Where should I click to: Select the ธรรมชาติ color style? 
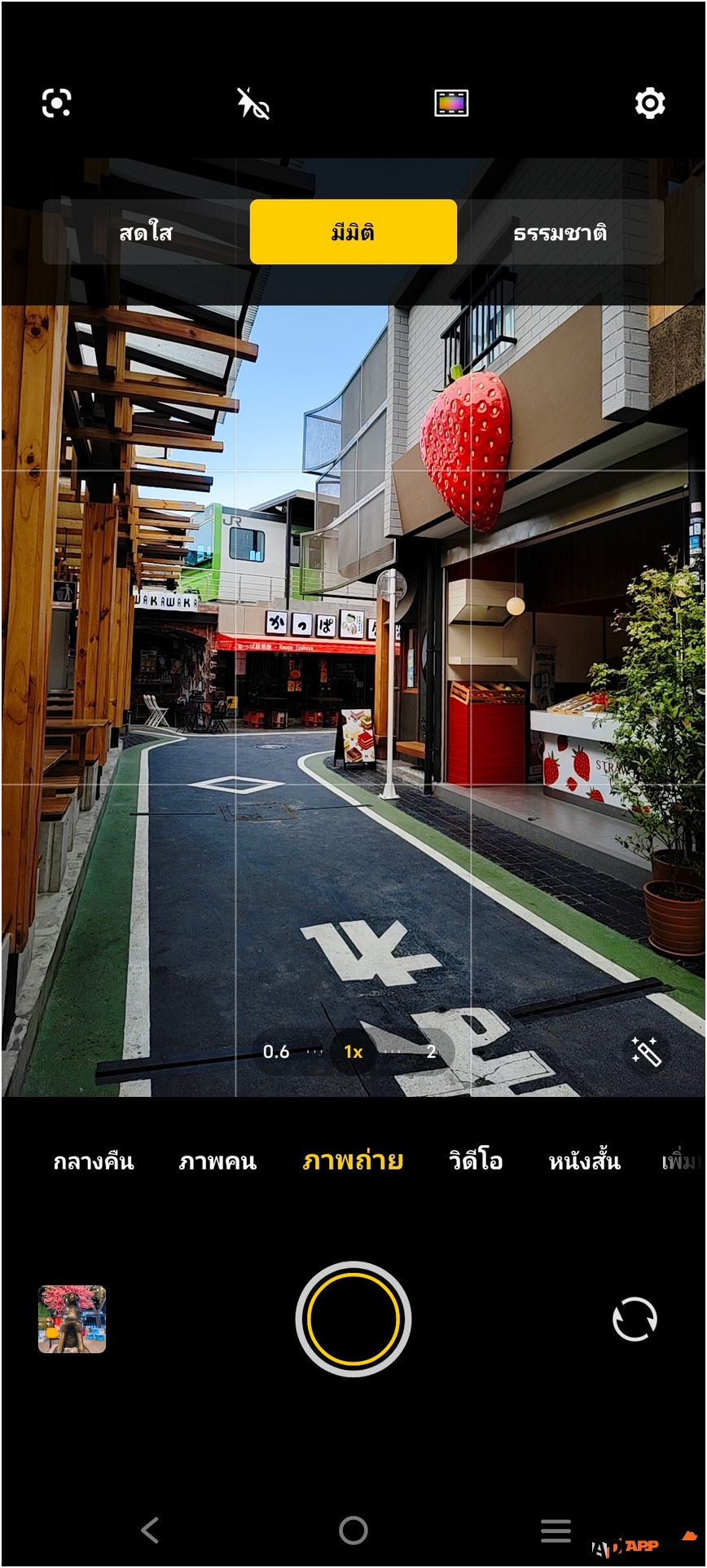click(560, 232)
